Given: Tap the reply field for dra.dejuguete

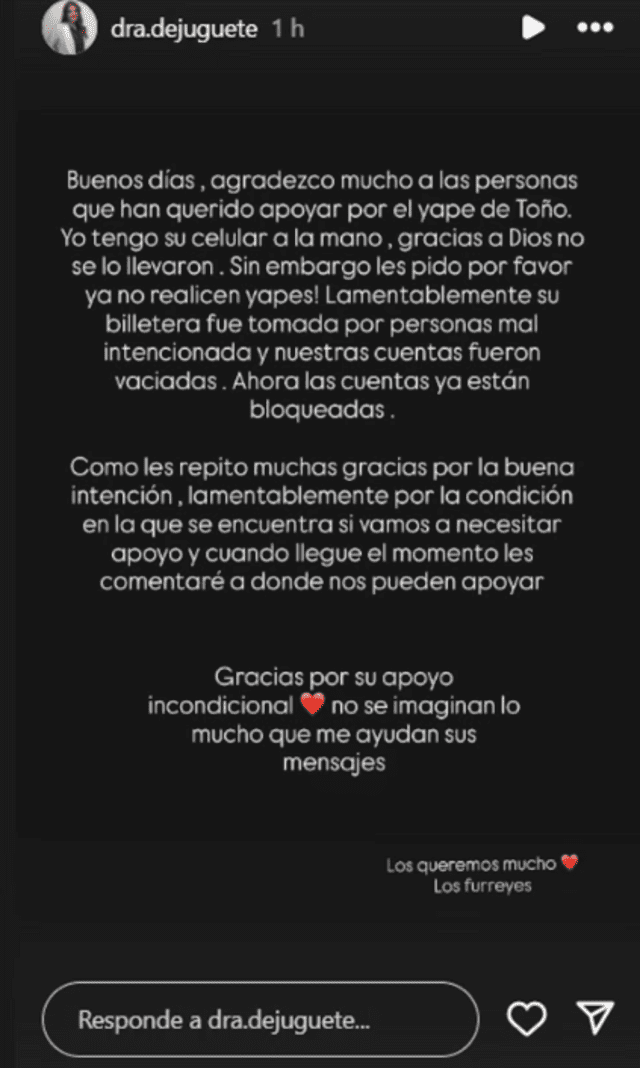Looking at the screenshot, I should pos(260,1020).
